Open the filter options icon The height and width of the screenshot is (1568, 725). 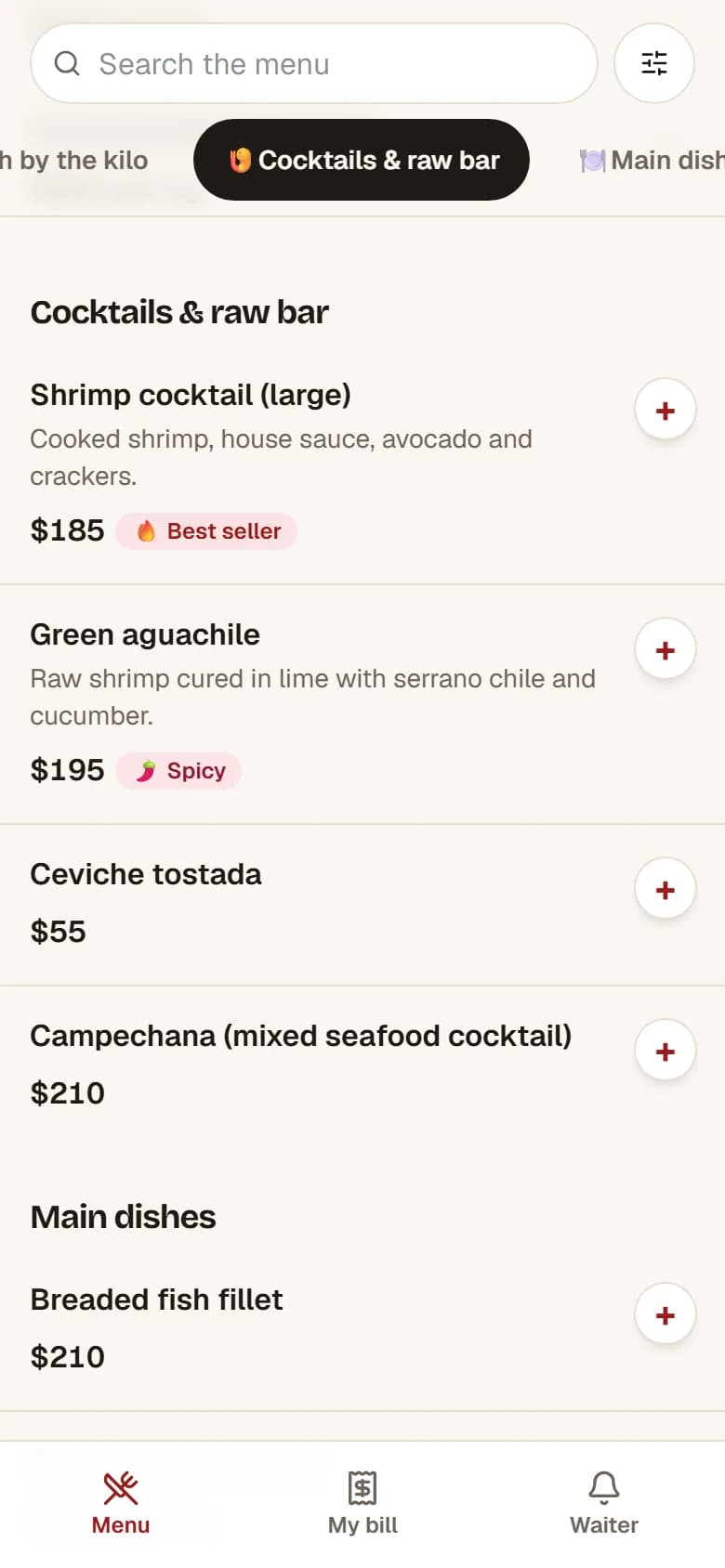click(x=654, y=63)
